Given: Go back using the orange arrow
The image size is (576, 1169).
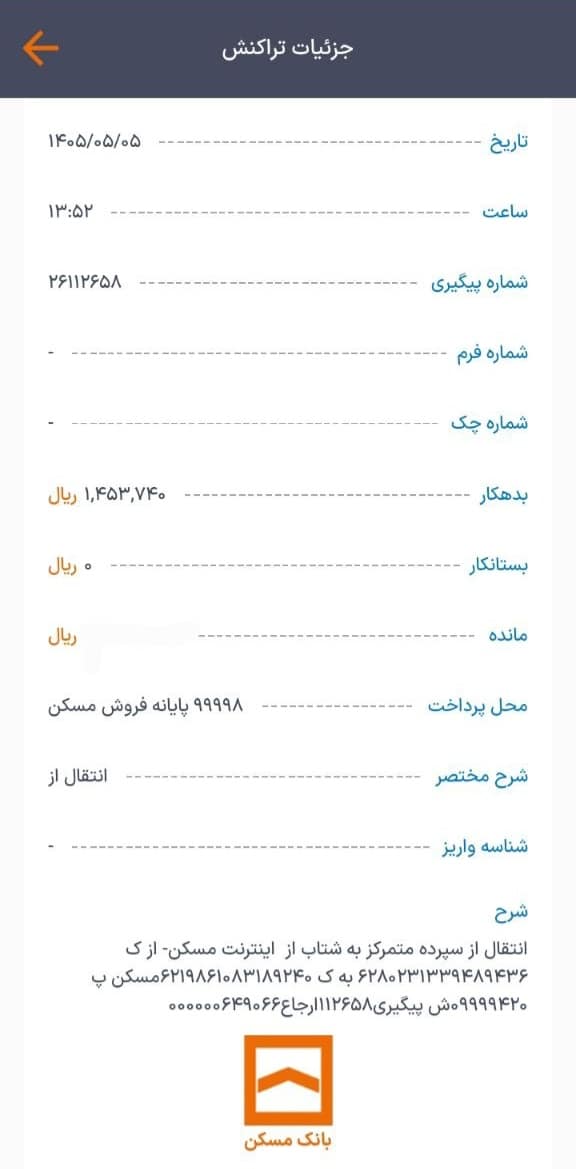Looking at the screenshot, I should point(40,48).
